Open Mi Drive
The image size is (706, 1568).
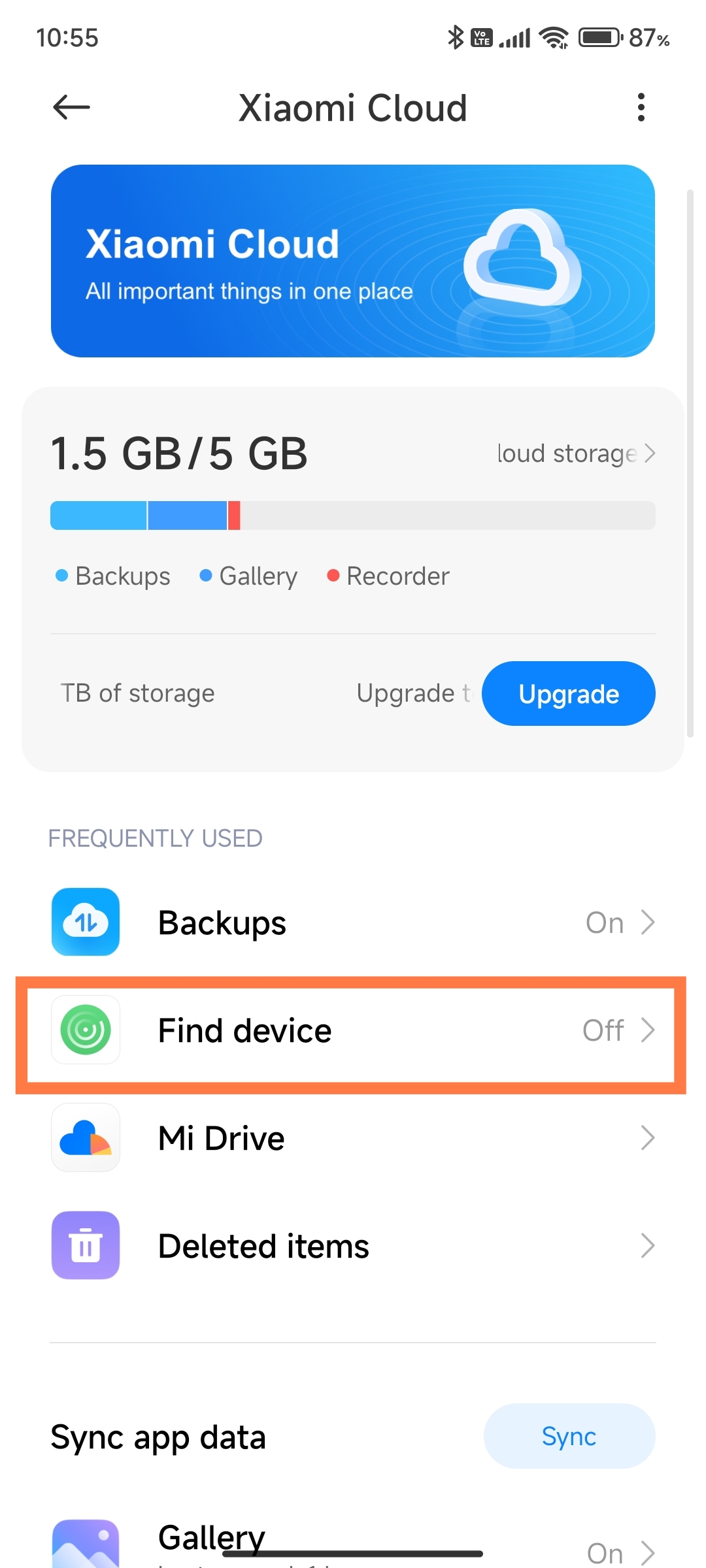point(353,1137)
